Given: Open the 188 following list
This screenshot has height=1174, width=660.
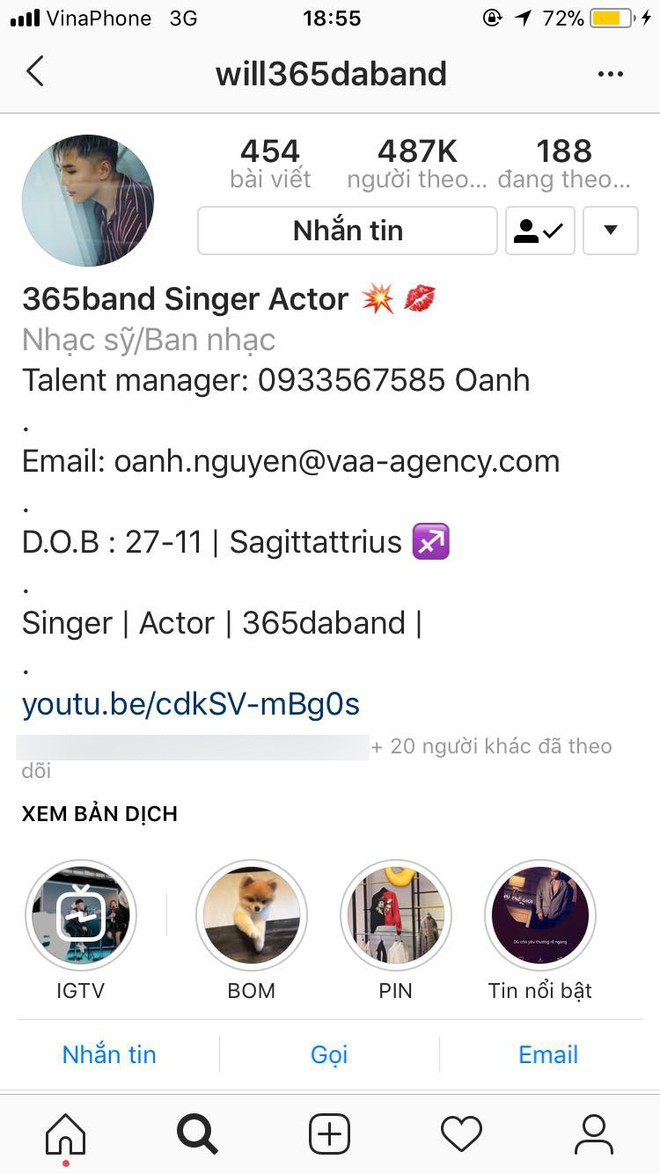Looking at the screenshot, I should [564, 164].
